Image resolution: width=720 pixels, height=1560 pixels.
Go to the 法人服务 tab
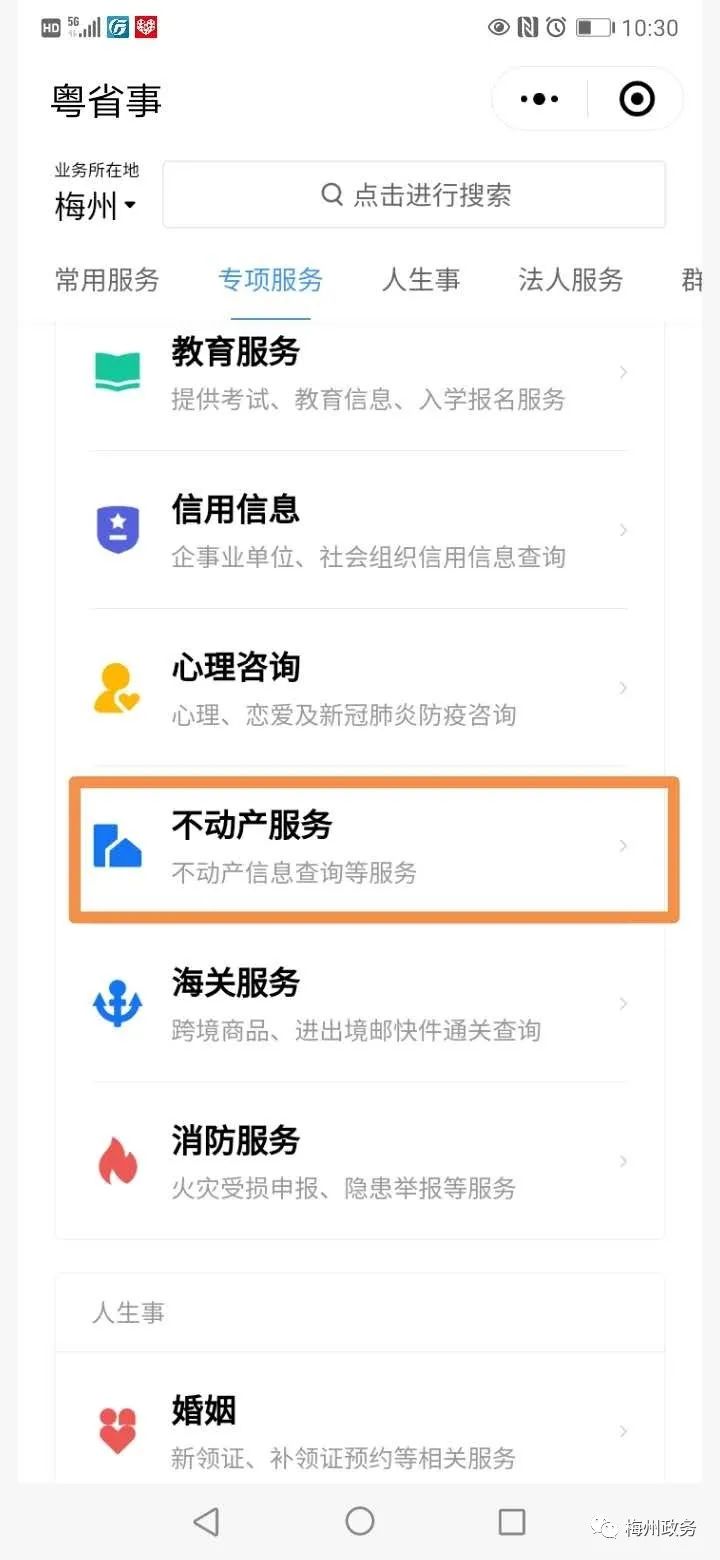pyautogui.click(x=570, y=280)
